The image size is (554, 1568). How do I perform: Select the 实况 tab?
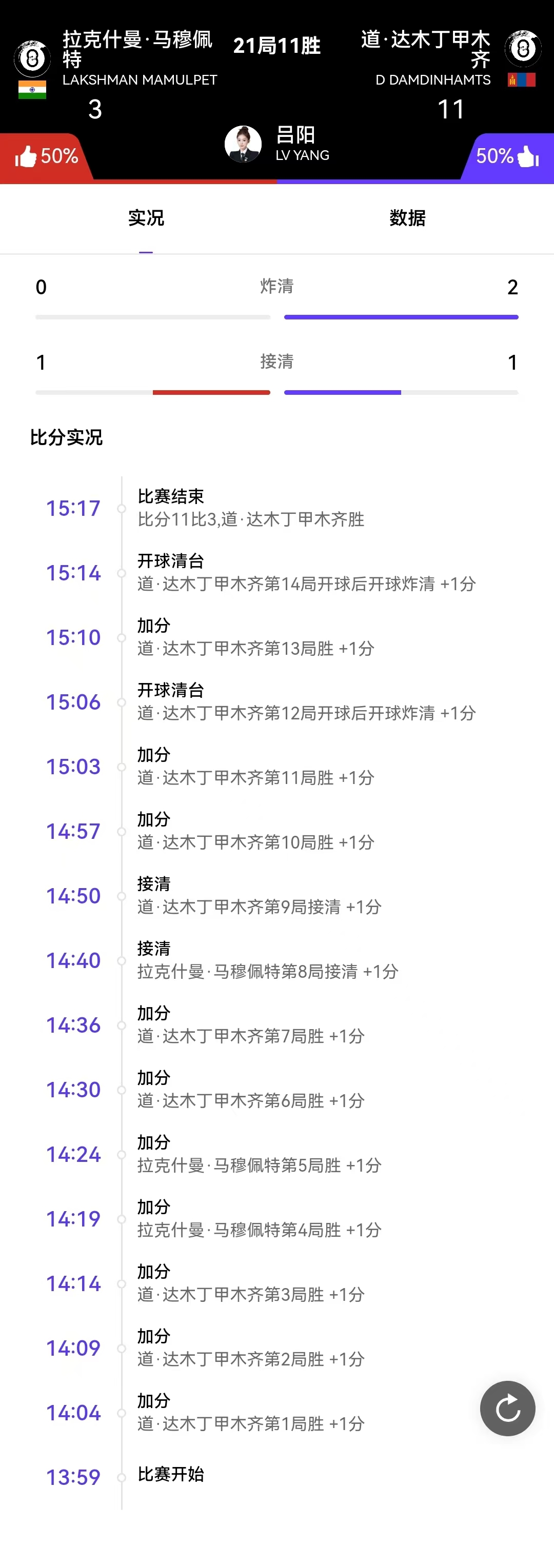click(x=146, y=218)
